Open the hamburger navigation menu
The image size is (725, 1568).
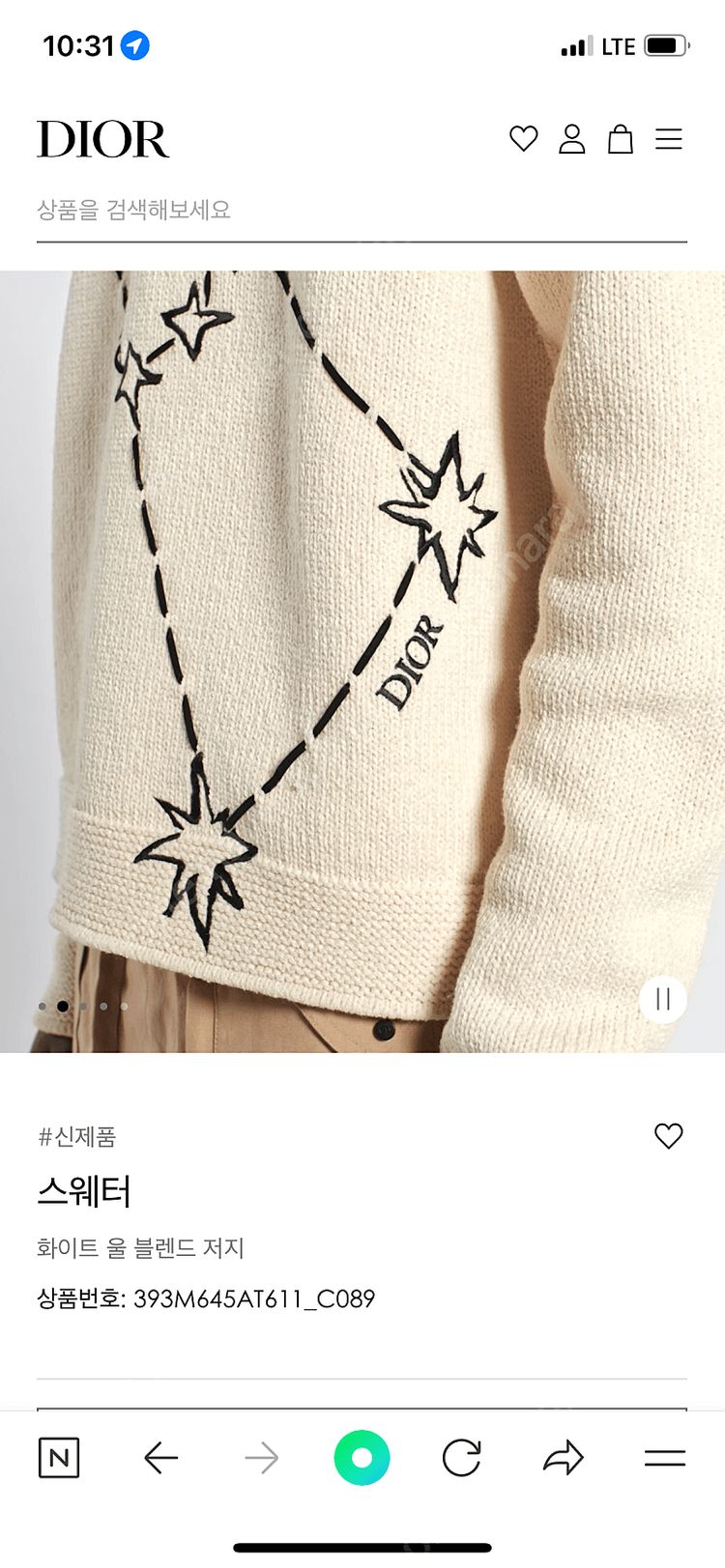(669, 139)
